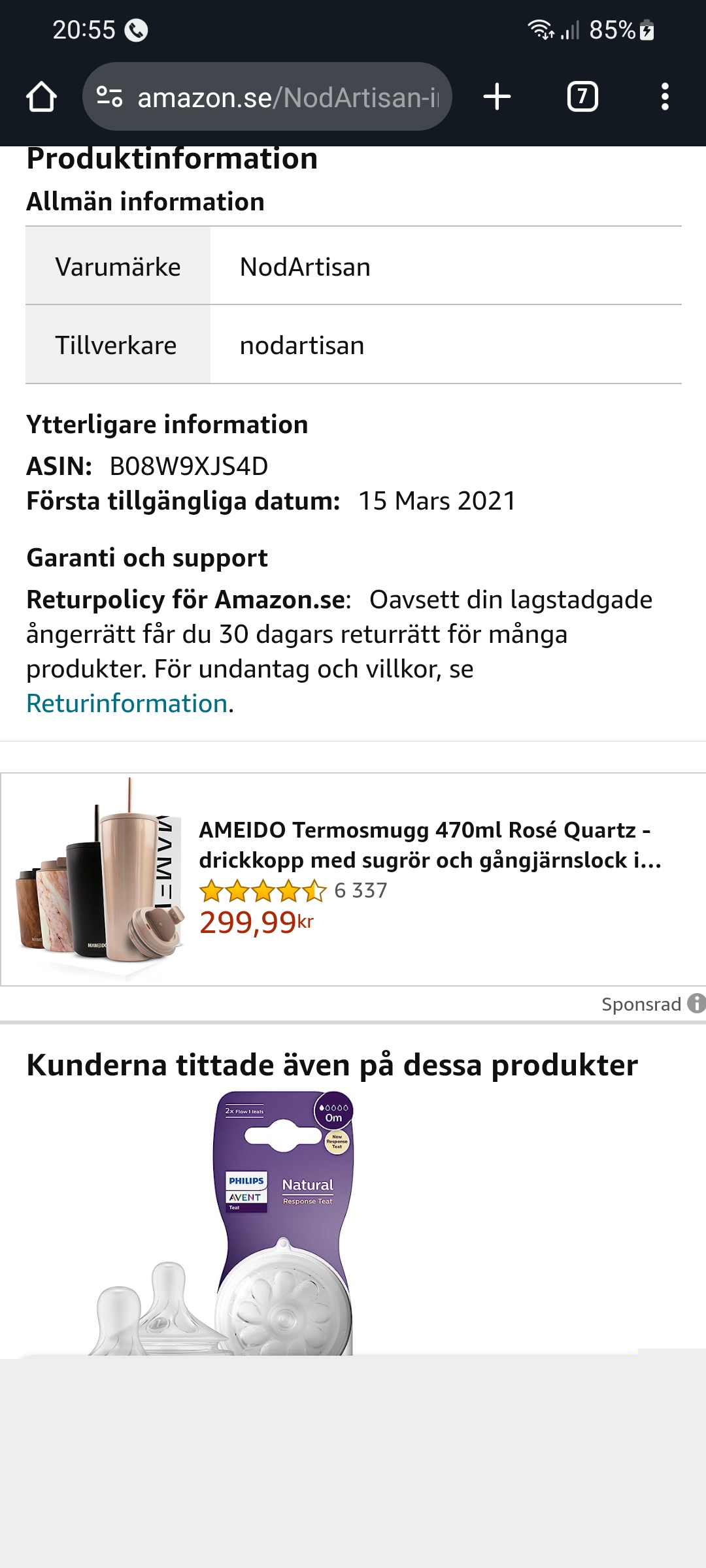Viewport: 706px width, 1568px height.
Task: Open the sponsored AMEIDO Termosmugg product
Action: 429,845
